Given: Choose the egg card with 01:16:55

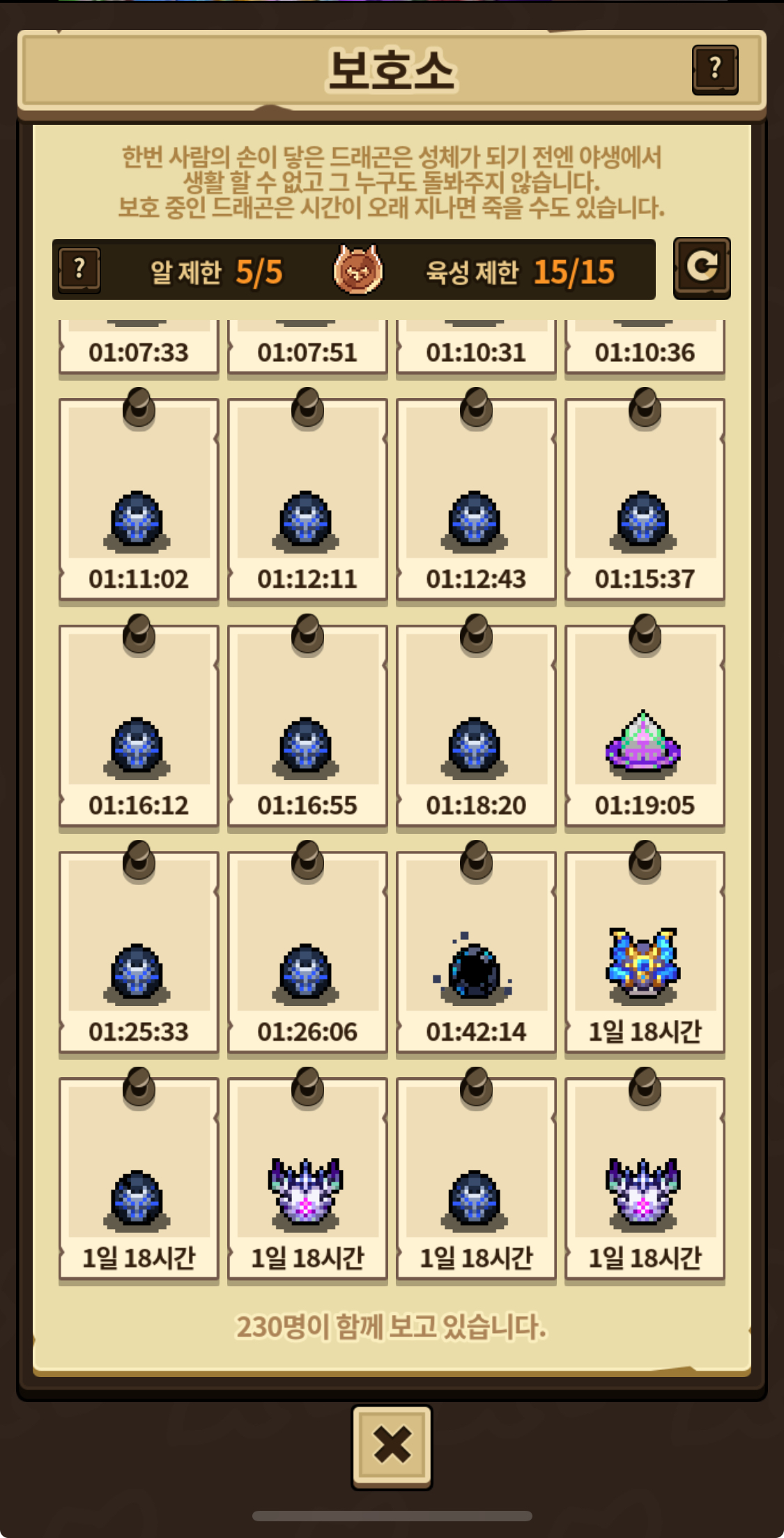Looking at the screenshot, I should pos(307,726).
